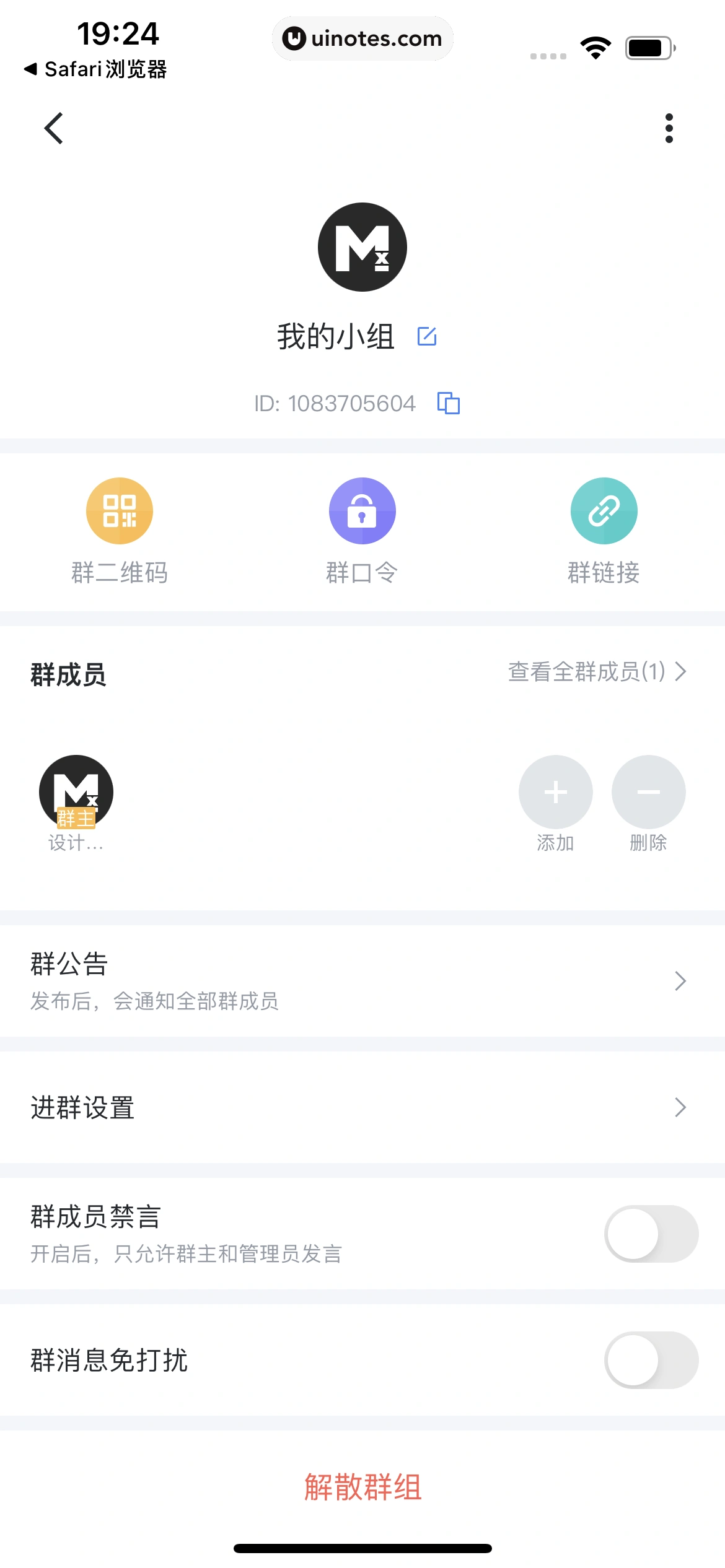Open the 群公告 announcement row
Viewport: 725px width, 1568px height.
(x=362, y=981)
